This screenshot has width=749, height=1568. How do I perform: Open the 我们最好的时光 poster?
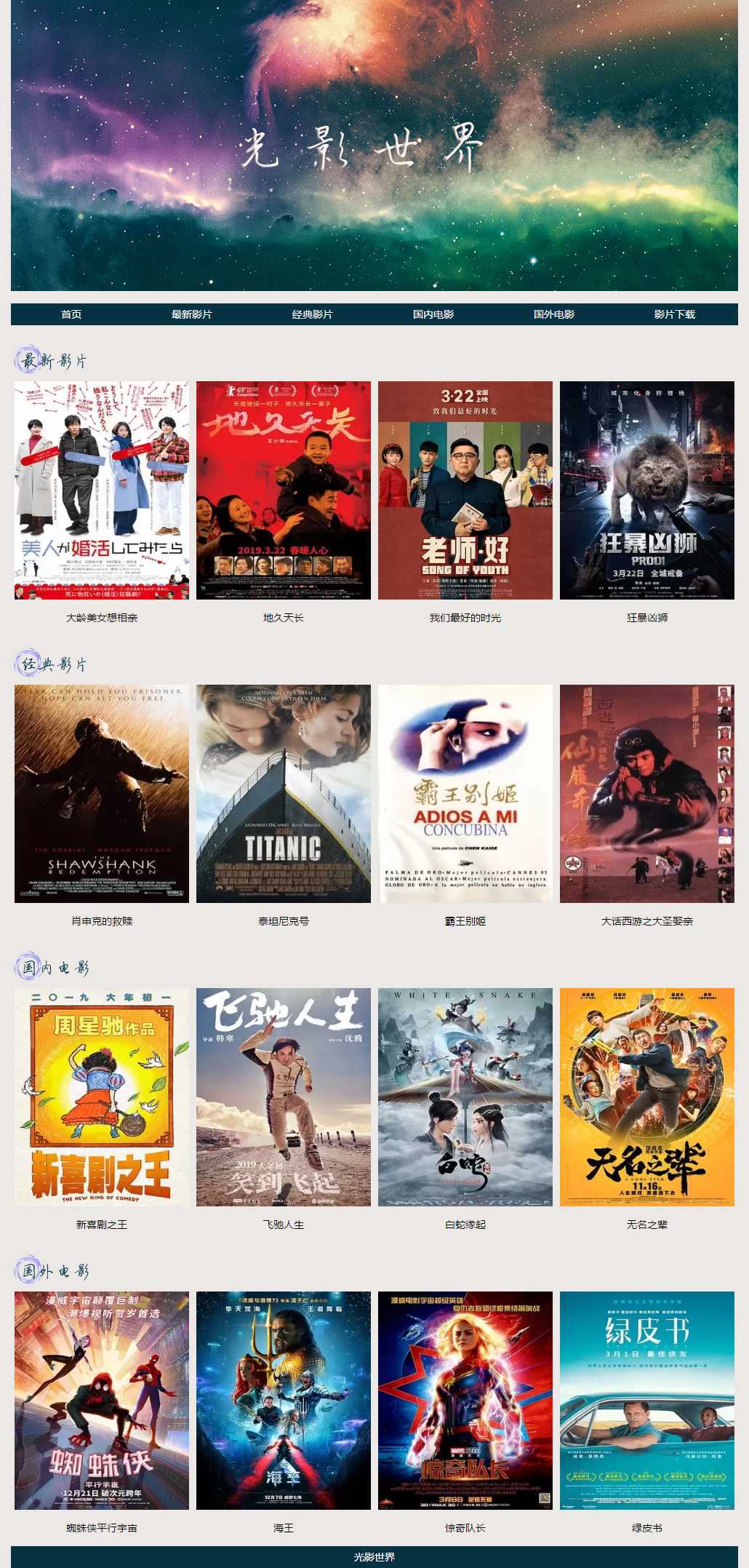[465, 490]
